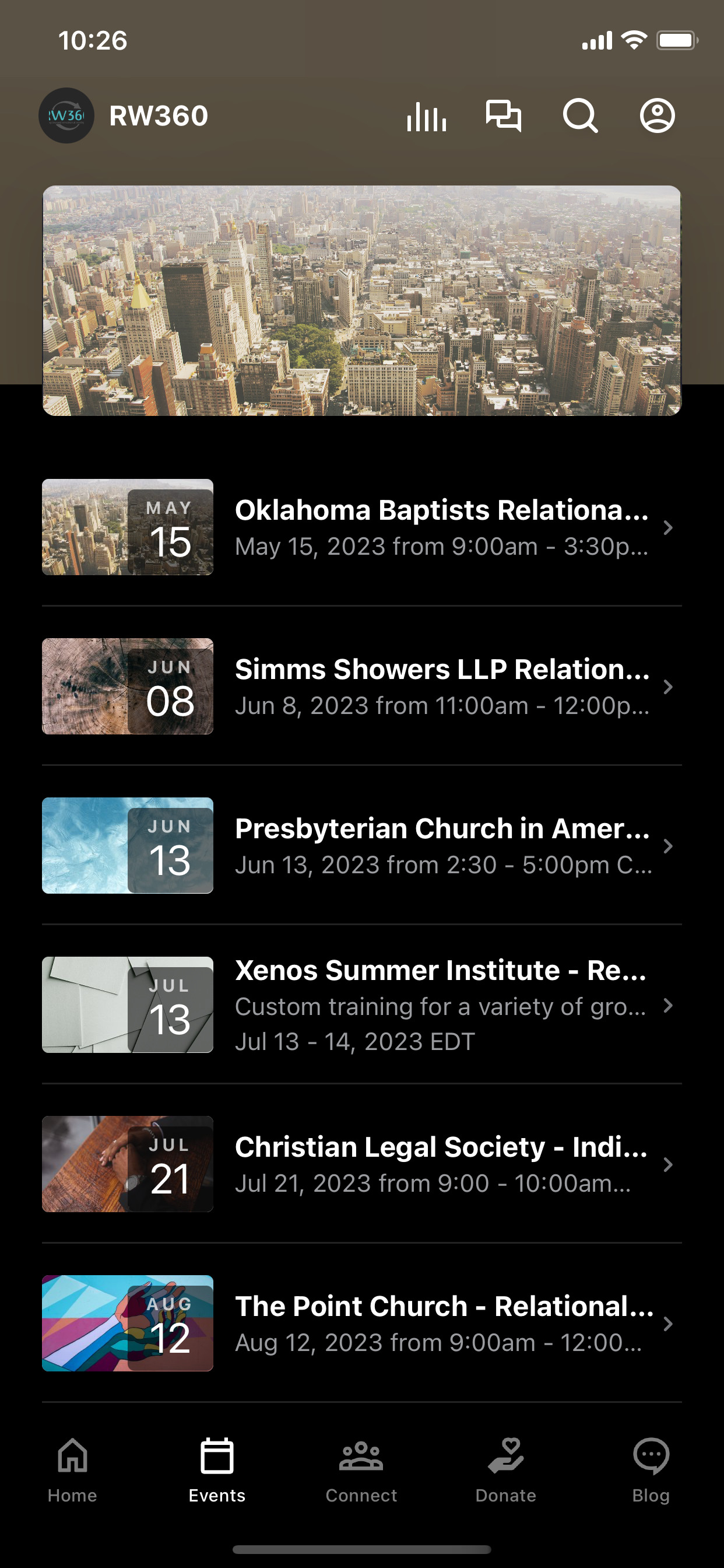
Task: View the Simms Showers LLP event
Action: (441, 687)
